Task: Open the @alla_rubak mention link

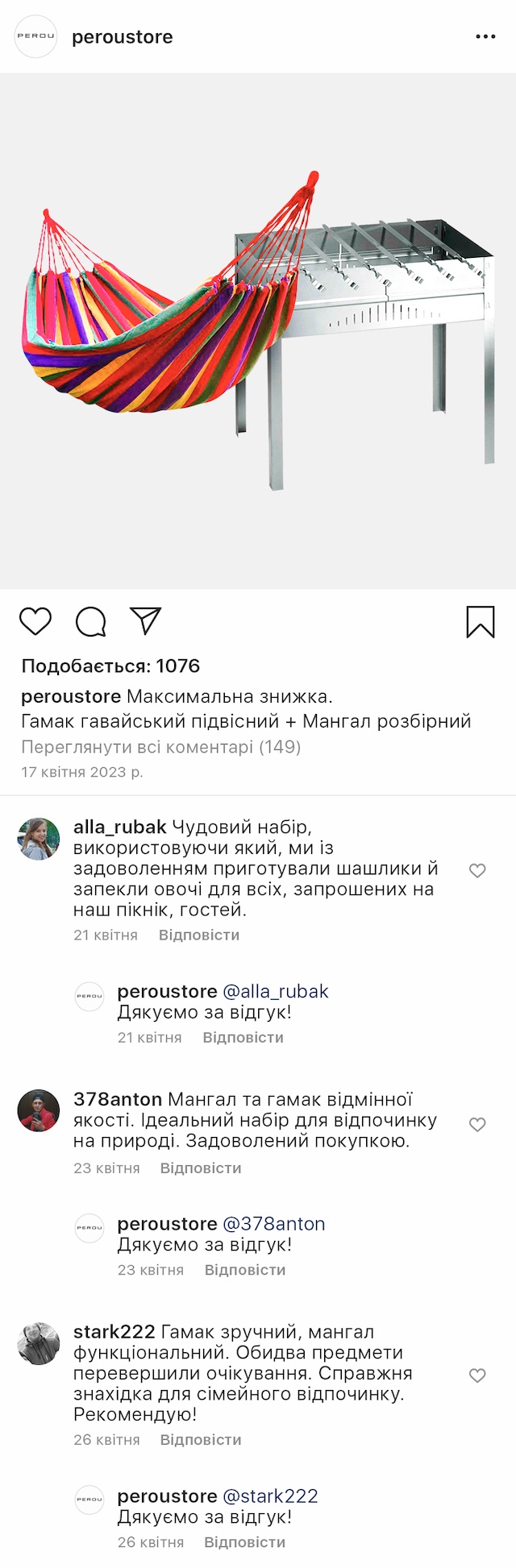Action: (276, 991)
